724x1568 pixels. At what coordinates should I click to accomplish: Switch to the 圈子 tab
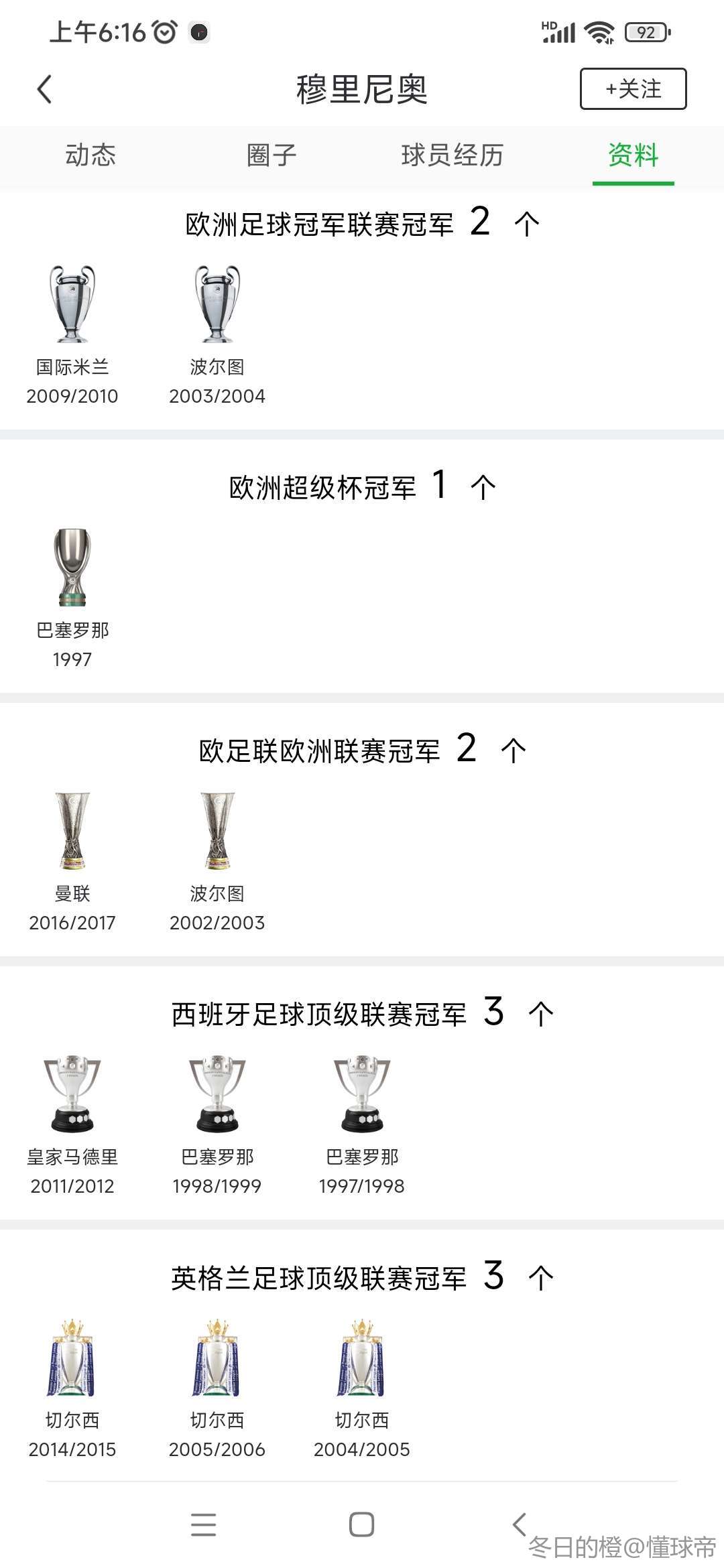[271, 155]
